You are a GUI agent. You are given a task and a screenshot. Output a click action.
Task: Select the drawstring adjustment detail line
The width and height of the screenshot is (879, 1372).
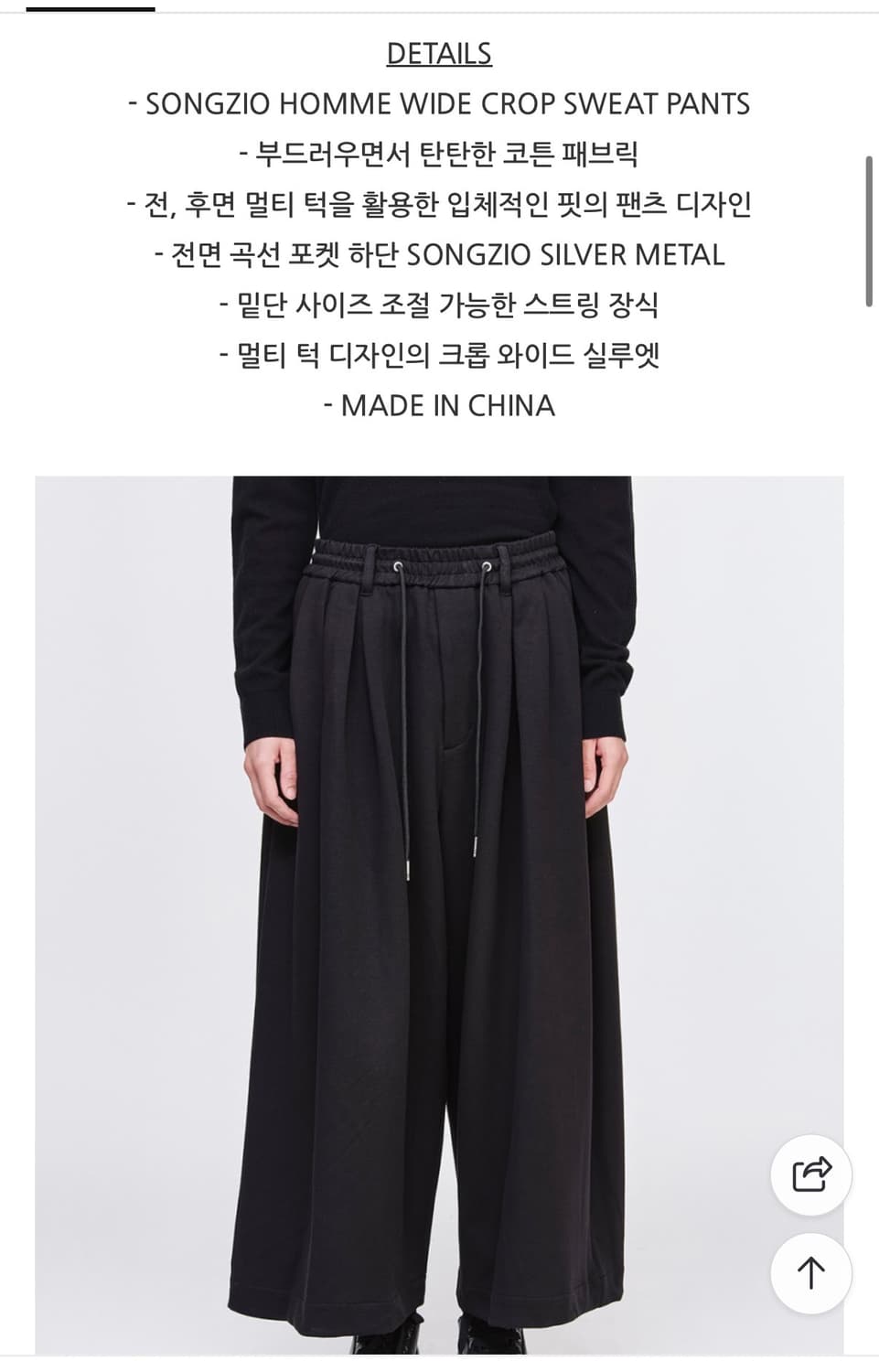point(439,302)
